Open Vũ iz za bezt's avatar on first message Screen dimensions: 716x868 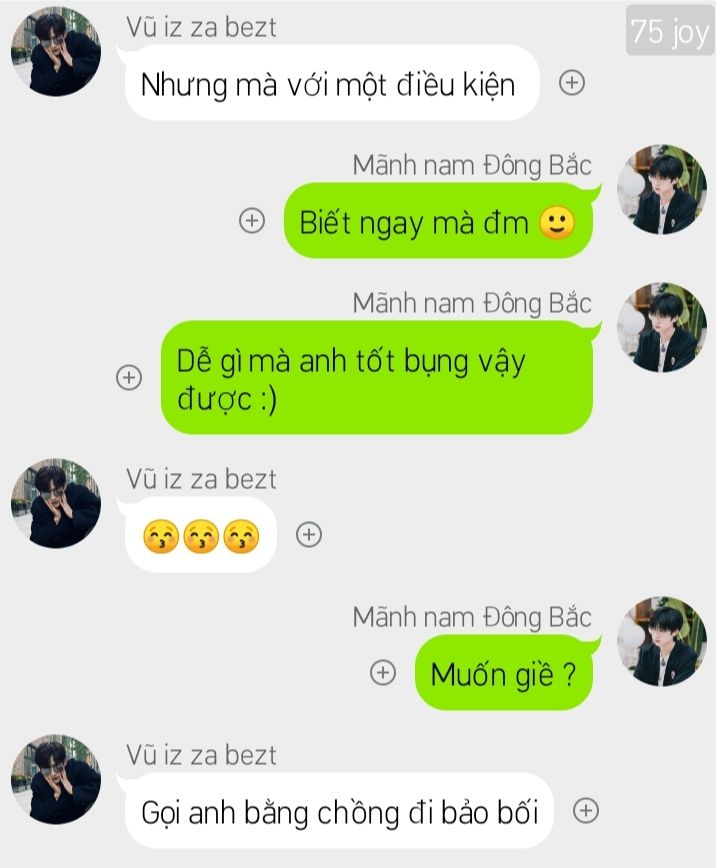56,52
